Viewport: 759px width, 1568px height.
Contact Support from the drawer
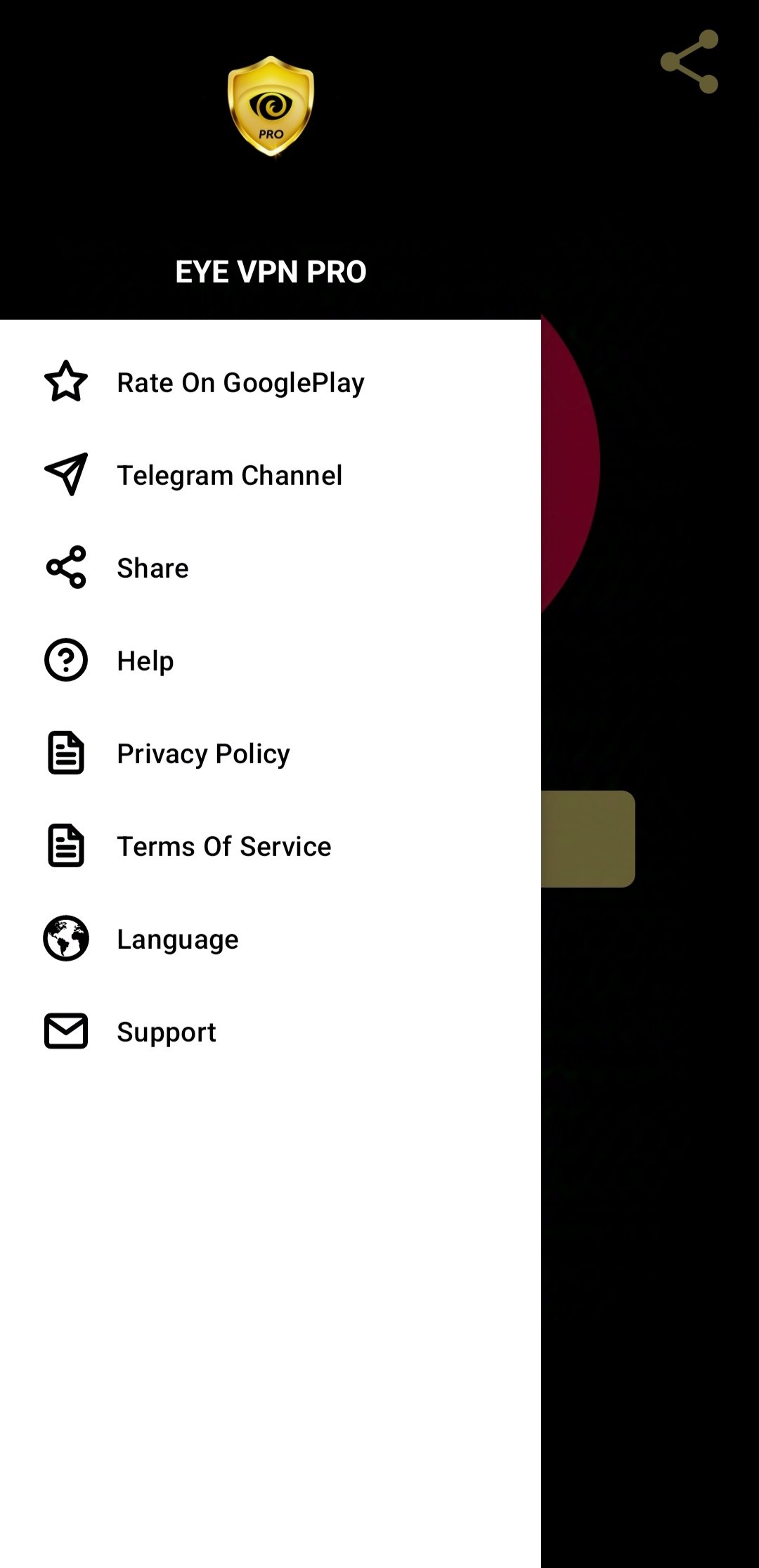(166, 1032)
